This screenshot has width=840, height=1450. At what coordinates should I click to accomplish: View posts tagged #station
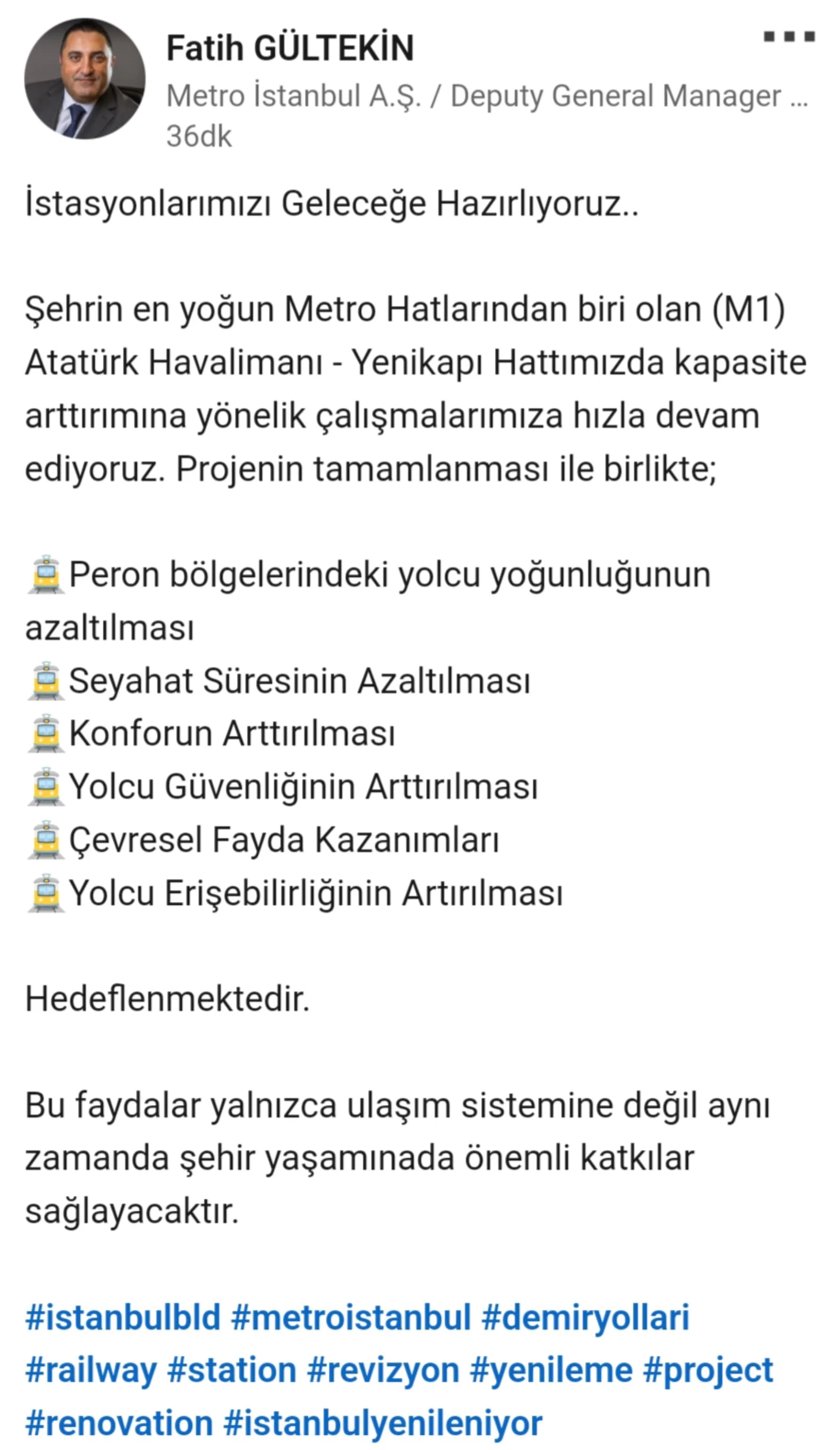232,1369
